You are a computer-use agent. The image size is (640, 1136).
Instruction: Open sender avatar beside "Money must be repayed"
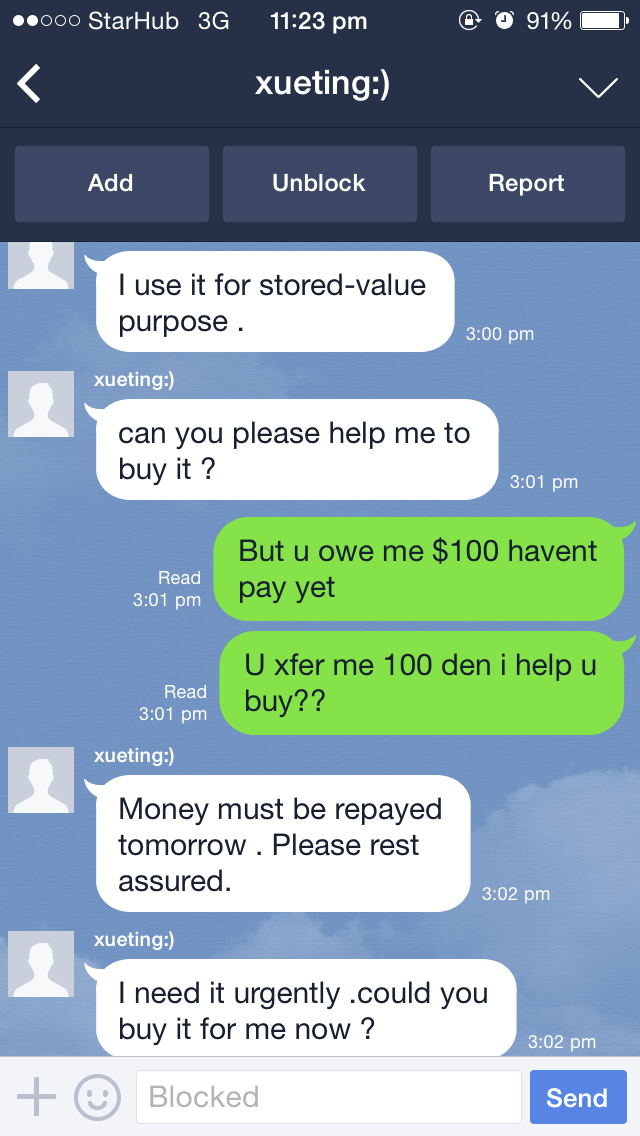41,780
